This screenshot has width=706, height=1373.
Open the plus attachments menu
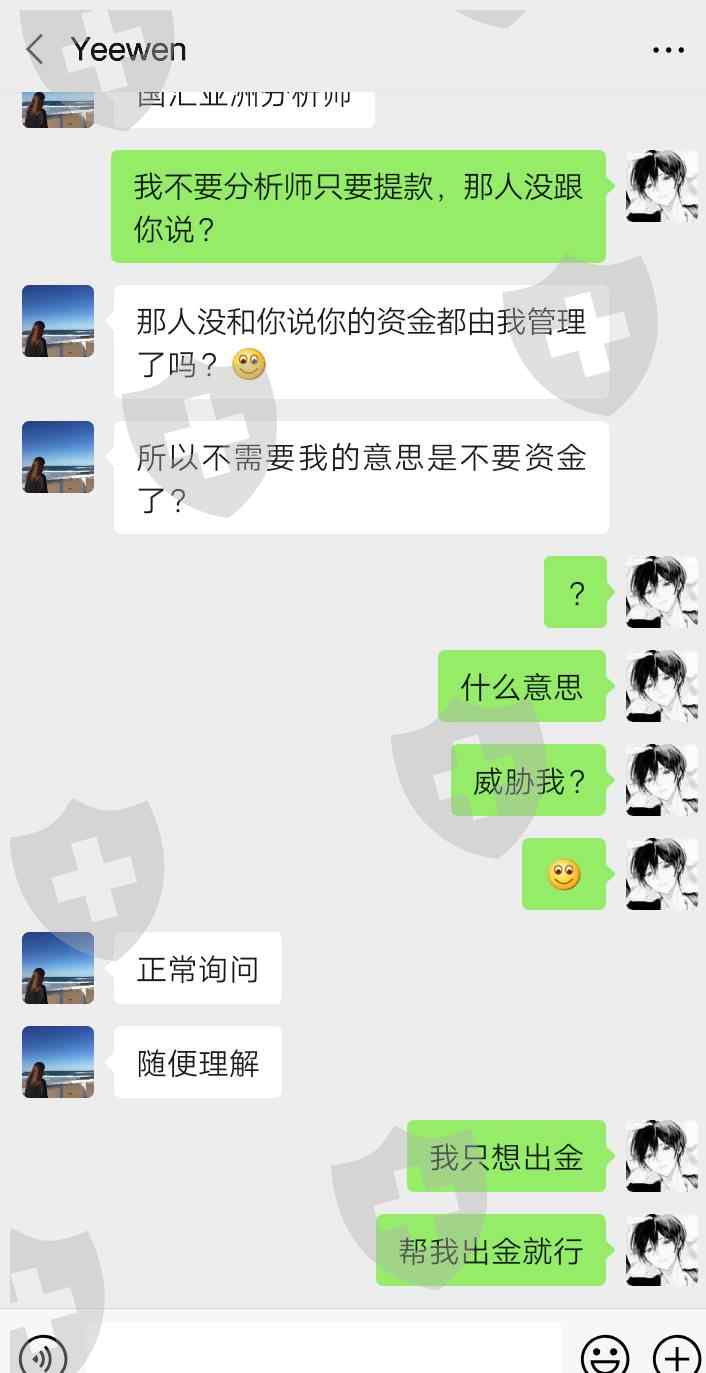677,1353
